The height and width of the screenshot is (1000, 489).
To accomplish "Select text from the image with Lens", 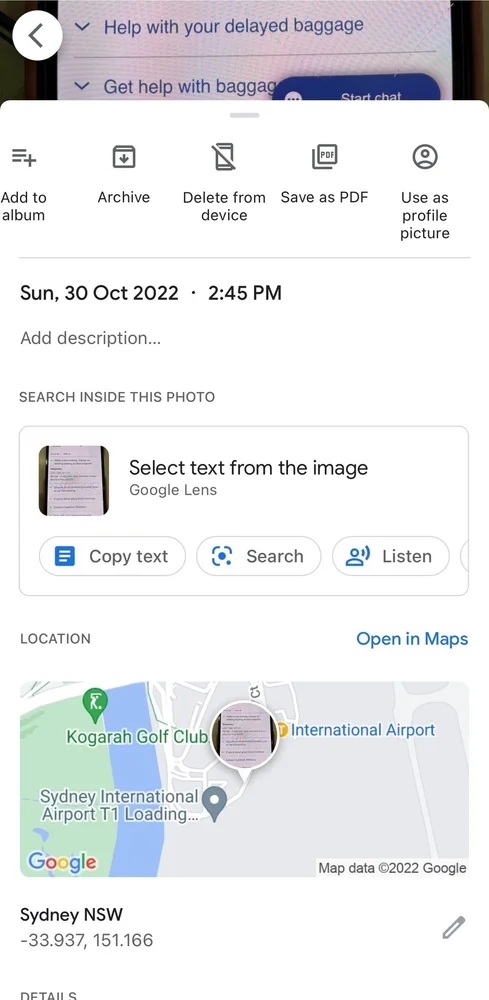I will click(x=248, y=477).
